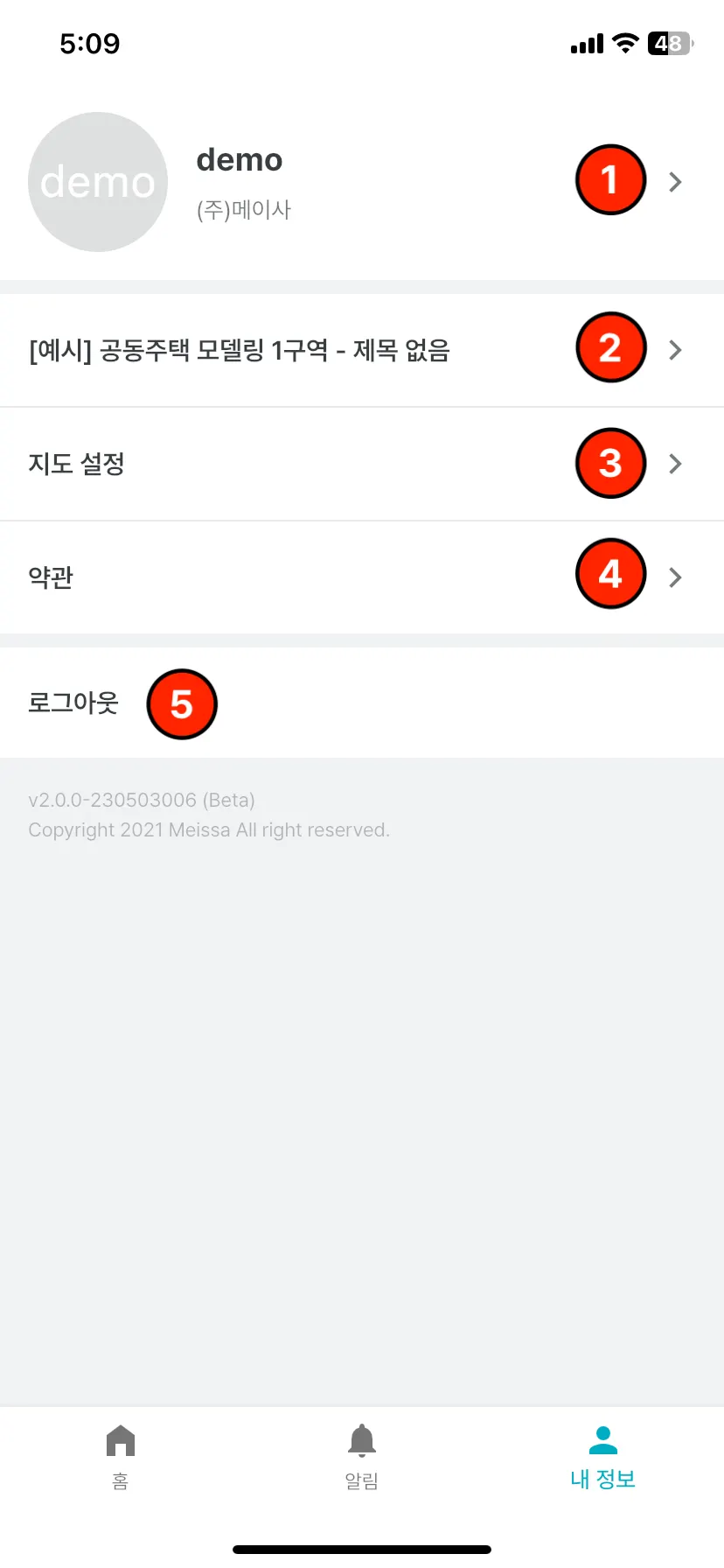Tap 로그아웃 to log out
Viewport: 724px width, 1568px height.
click(73, 703)
